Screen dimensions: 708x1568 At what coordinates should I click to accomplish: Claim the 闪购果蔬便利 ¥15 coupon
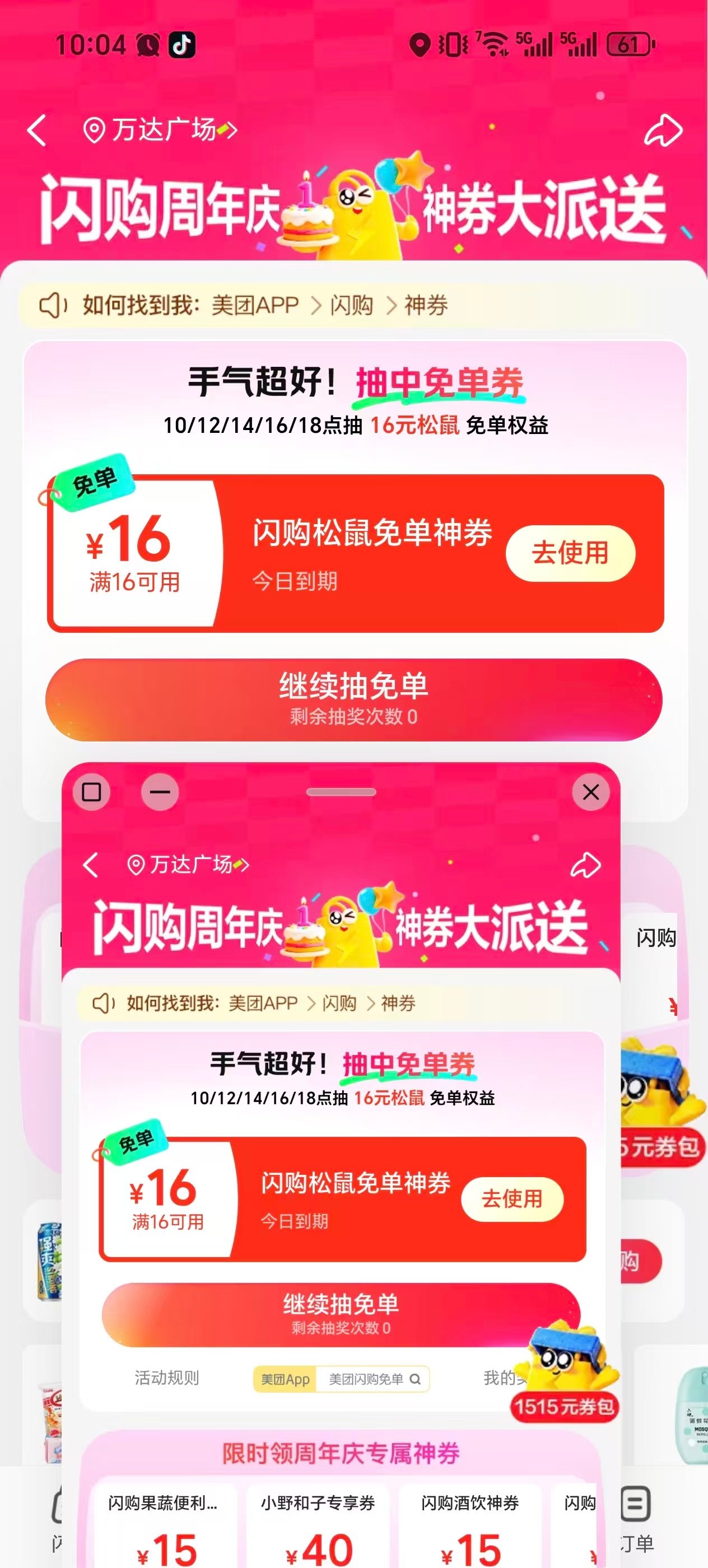(x=163, y=1528)
